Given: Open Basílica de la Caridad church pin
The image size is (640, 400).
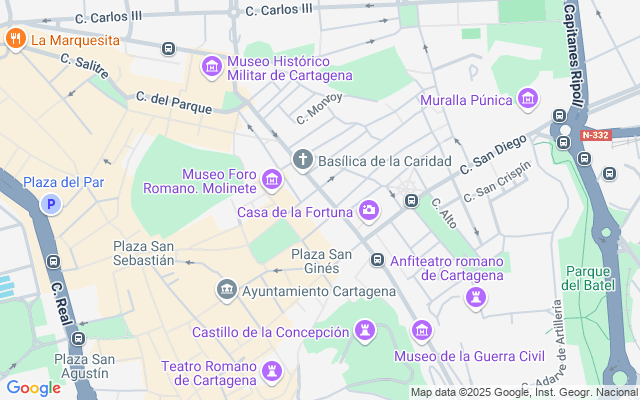Looking at the screenshot, I should [x=303, y=160].
